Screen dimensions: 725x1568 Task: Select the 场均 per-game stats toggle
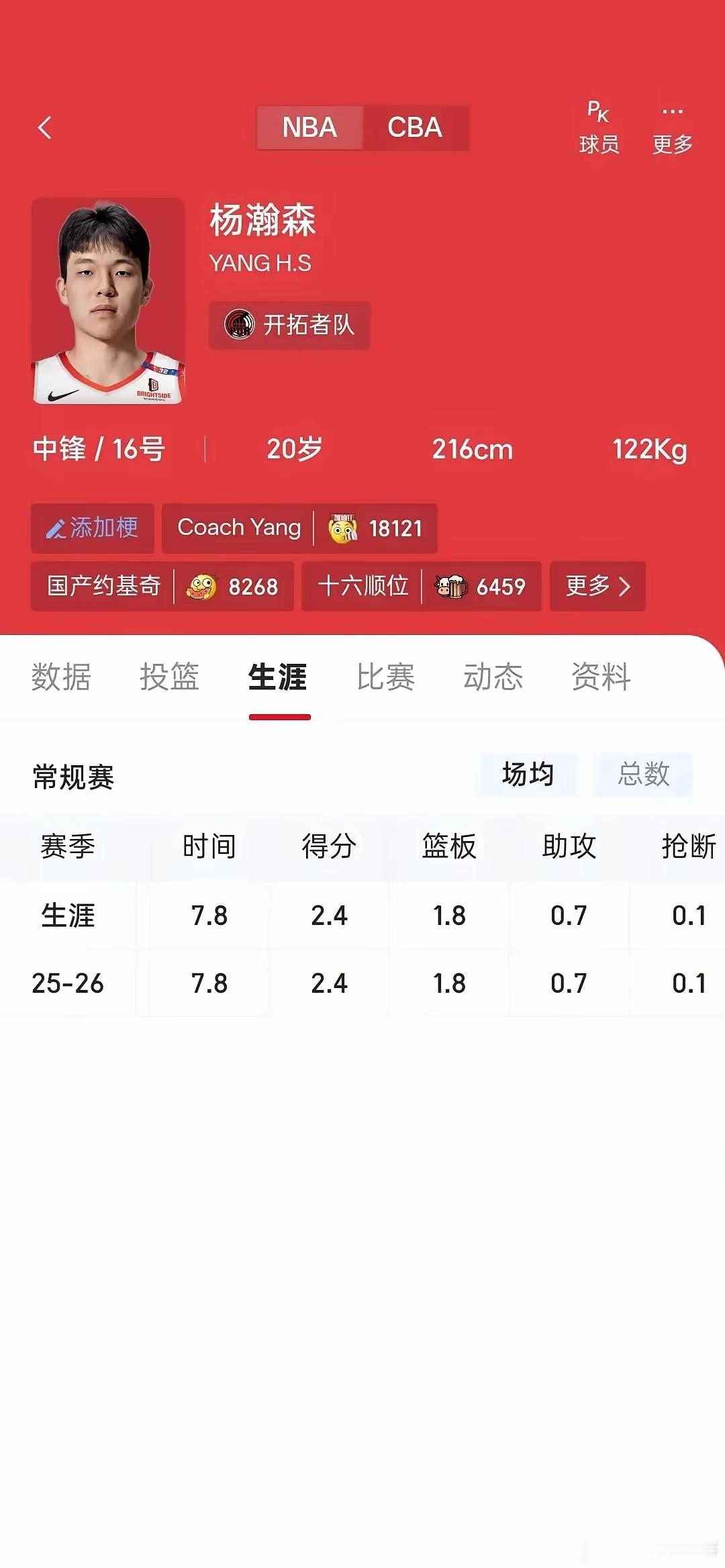(526, 775)
